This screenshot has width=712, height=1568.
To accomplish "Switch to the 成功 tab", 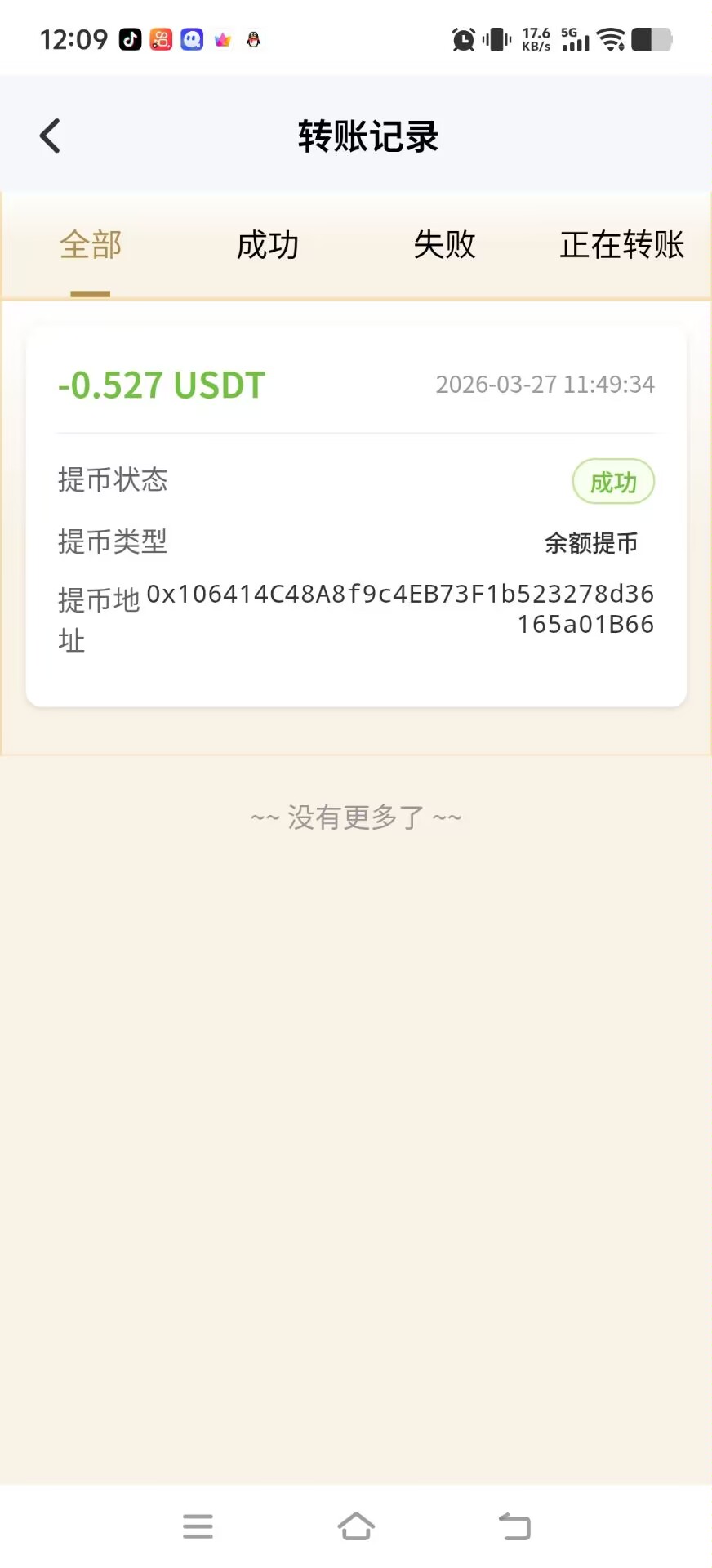I will pyautogui.click(x=267, y=246).
